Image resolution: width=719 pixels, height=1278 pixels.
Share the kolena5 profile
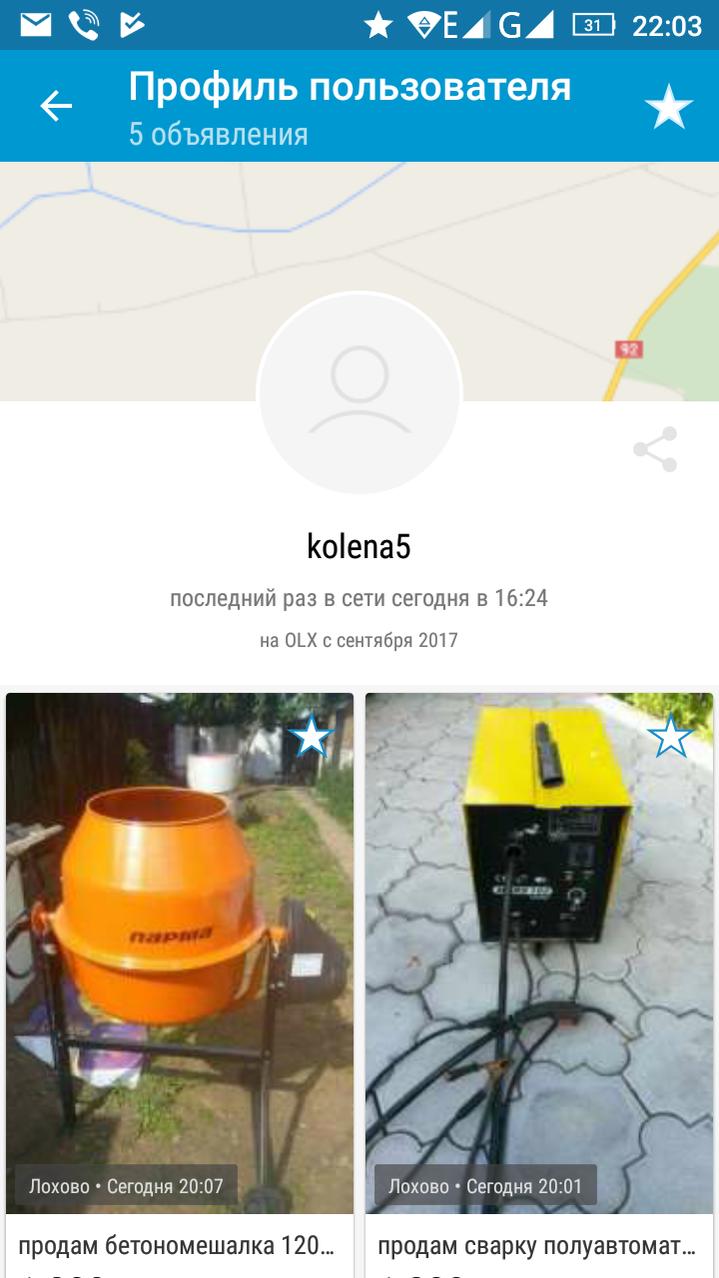655,450
